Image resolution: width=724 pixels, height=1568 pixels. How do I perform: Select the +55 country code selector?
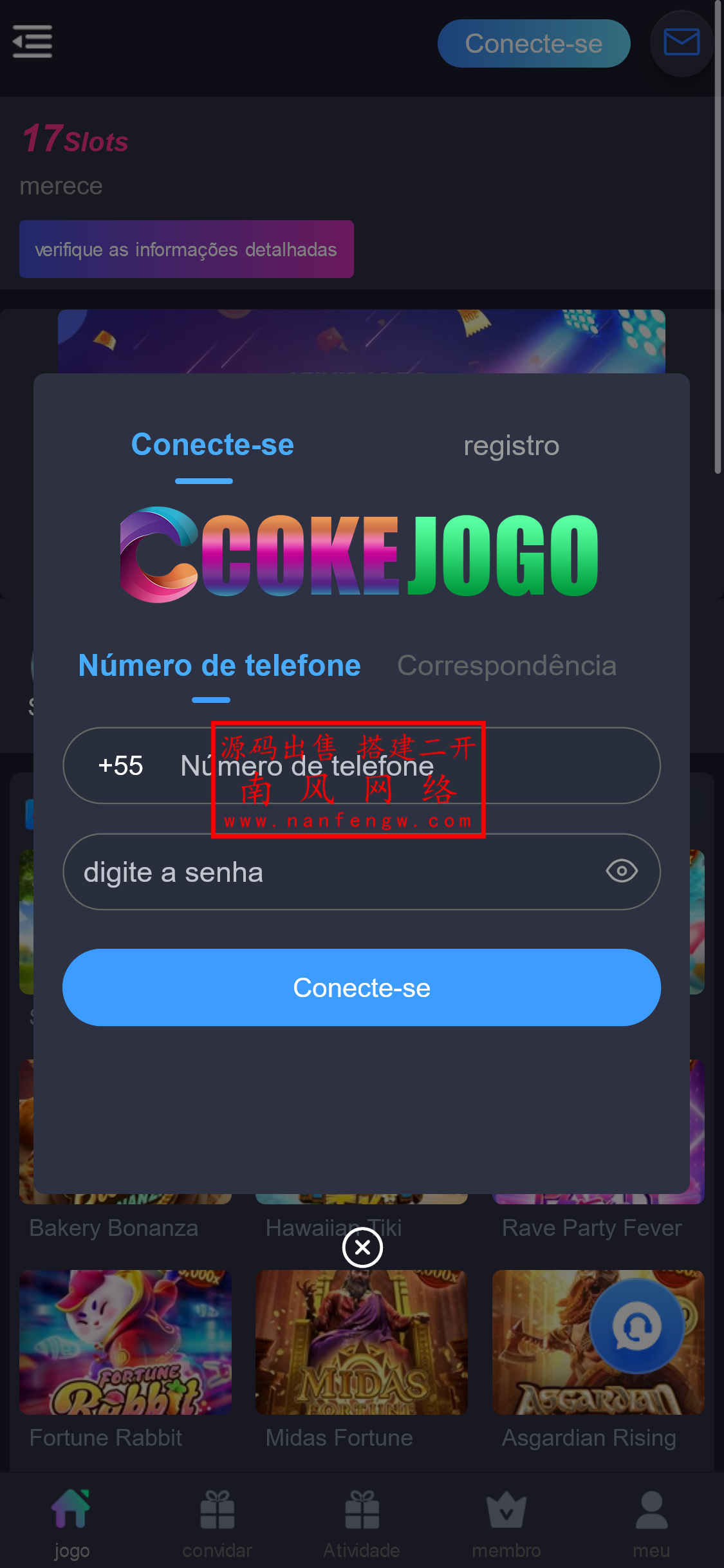pos(121,766)
